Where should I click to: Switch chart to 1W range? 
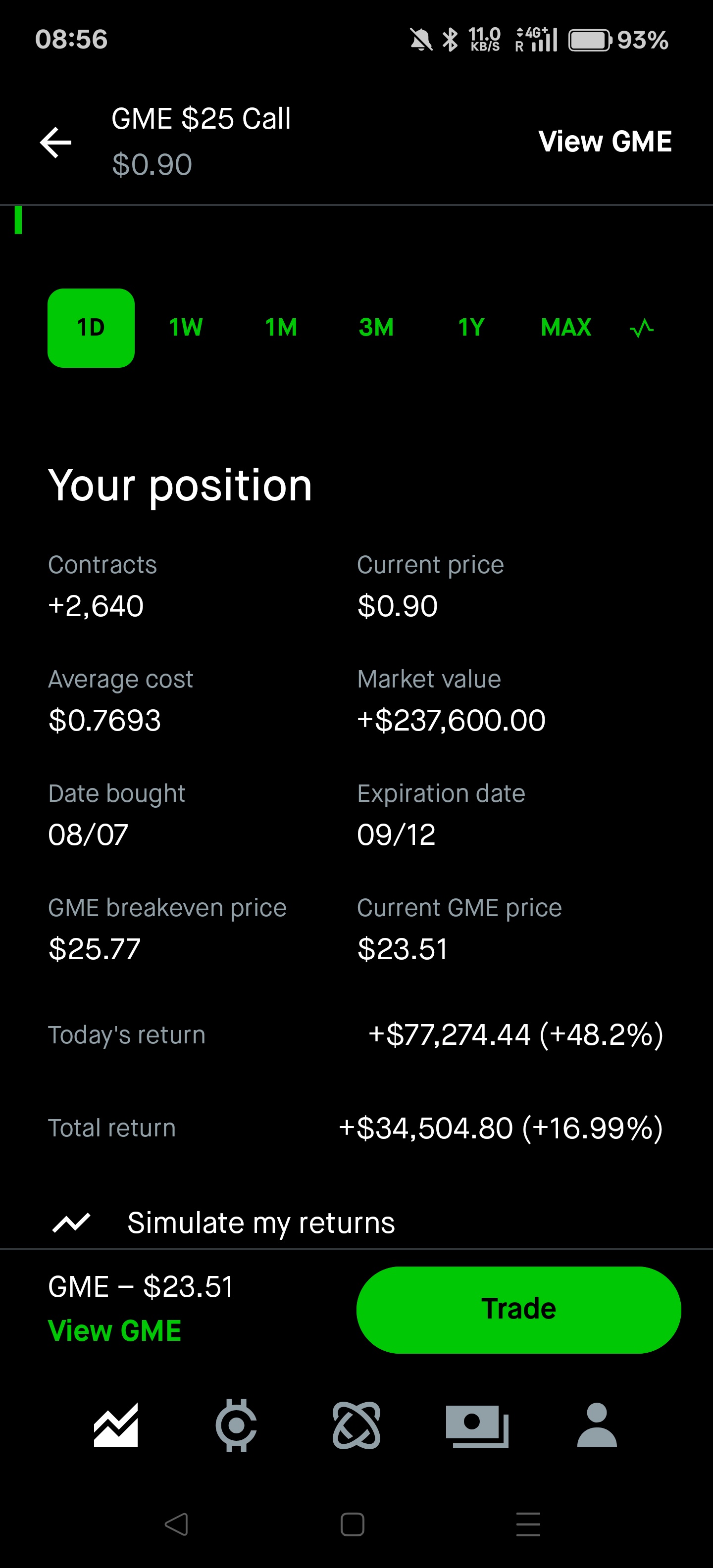coord(186,328)
